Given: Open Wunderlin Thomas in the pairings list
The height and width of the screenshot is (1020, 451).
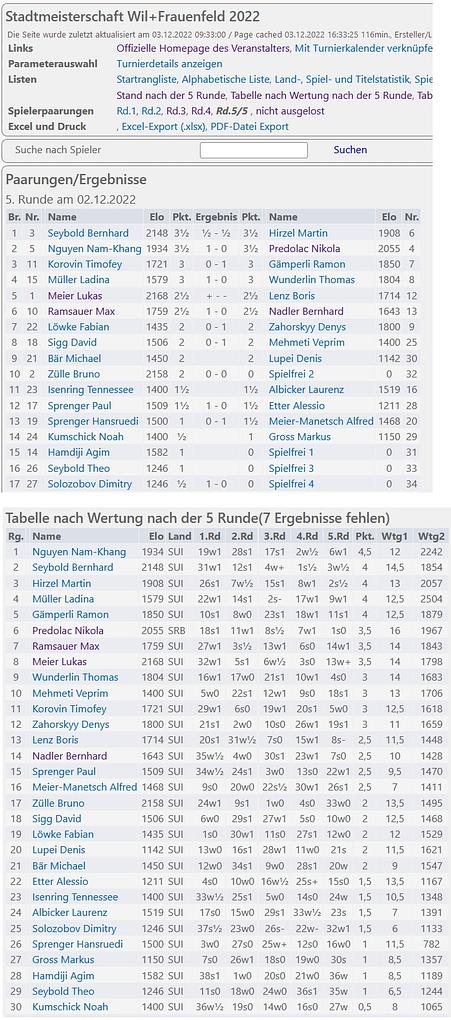Looking at the screenshot, I should (312, 280).
